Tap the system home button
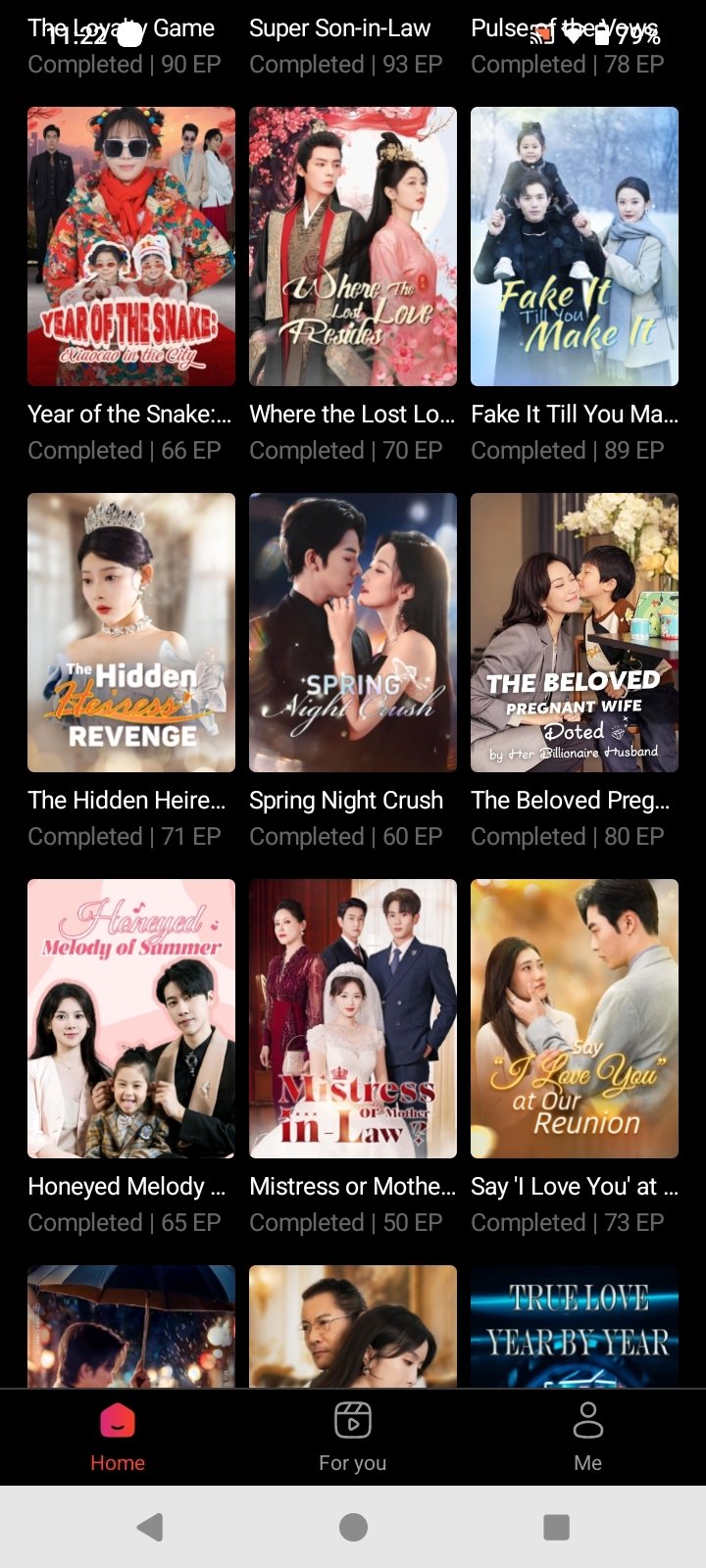 353,1527
